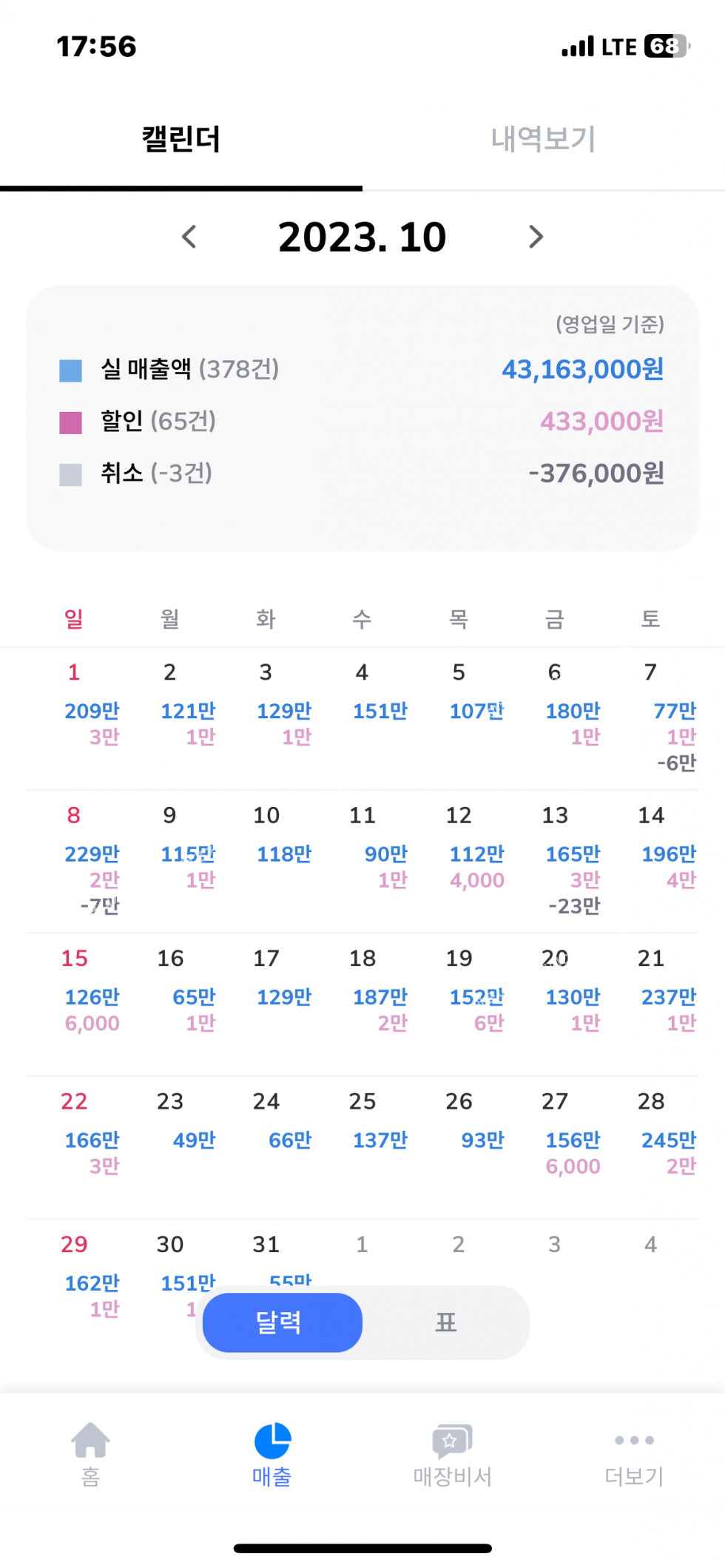This screenshot has height=1568, width=725.
Task: Open the 홈 tab
Action: [90, 1453]
